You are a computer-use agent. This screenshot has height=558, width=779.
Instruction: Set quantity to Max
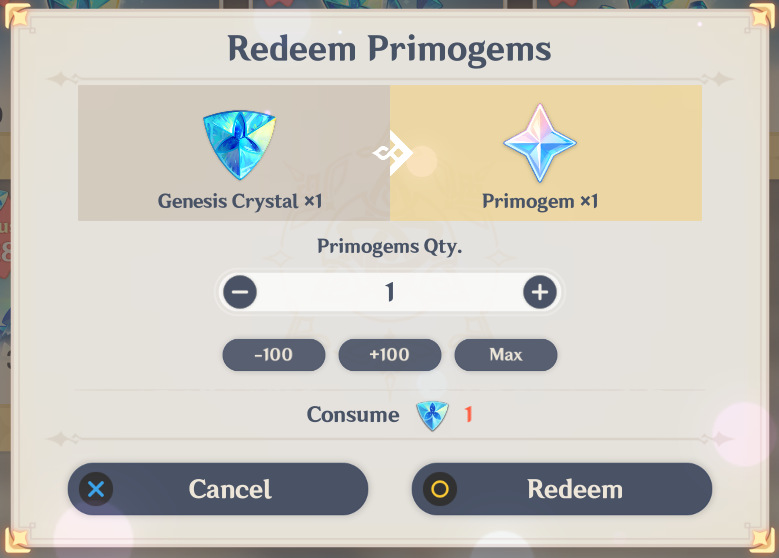(505, 355)
